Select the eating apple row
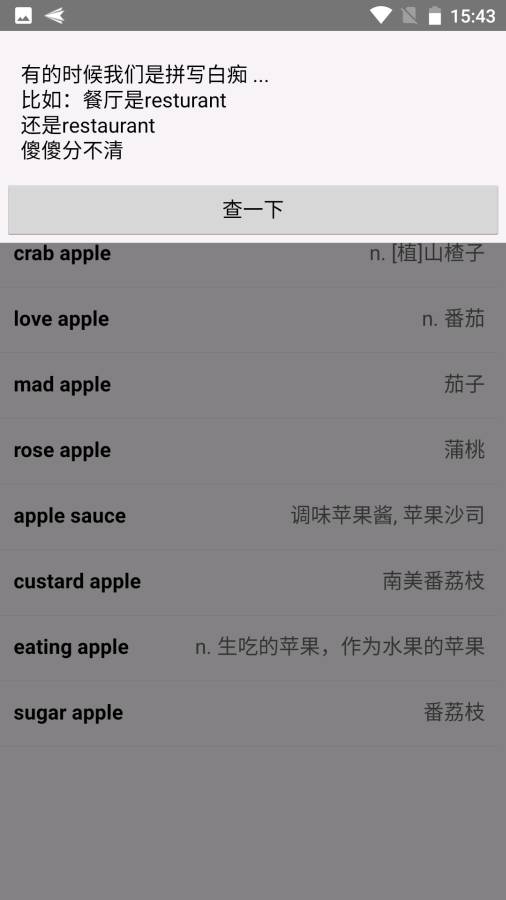The height and width of the screenshot is (900, 506). tap(253, 647)
